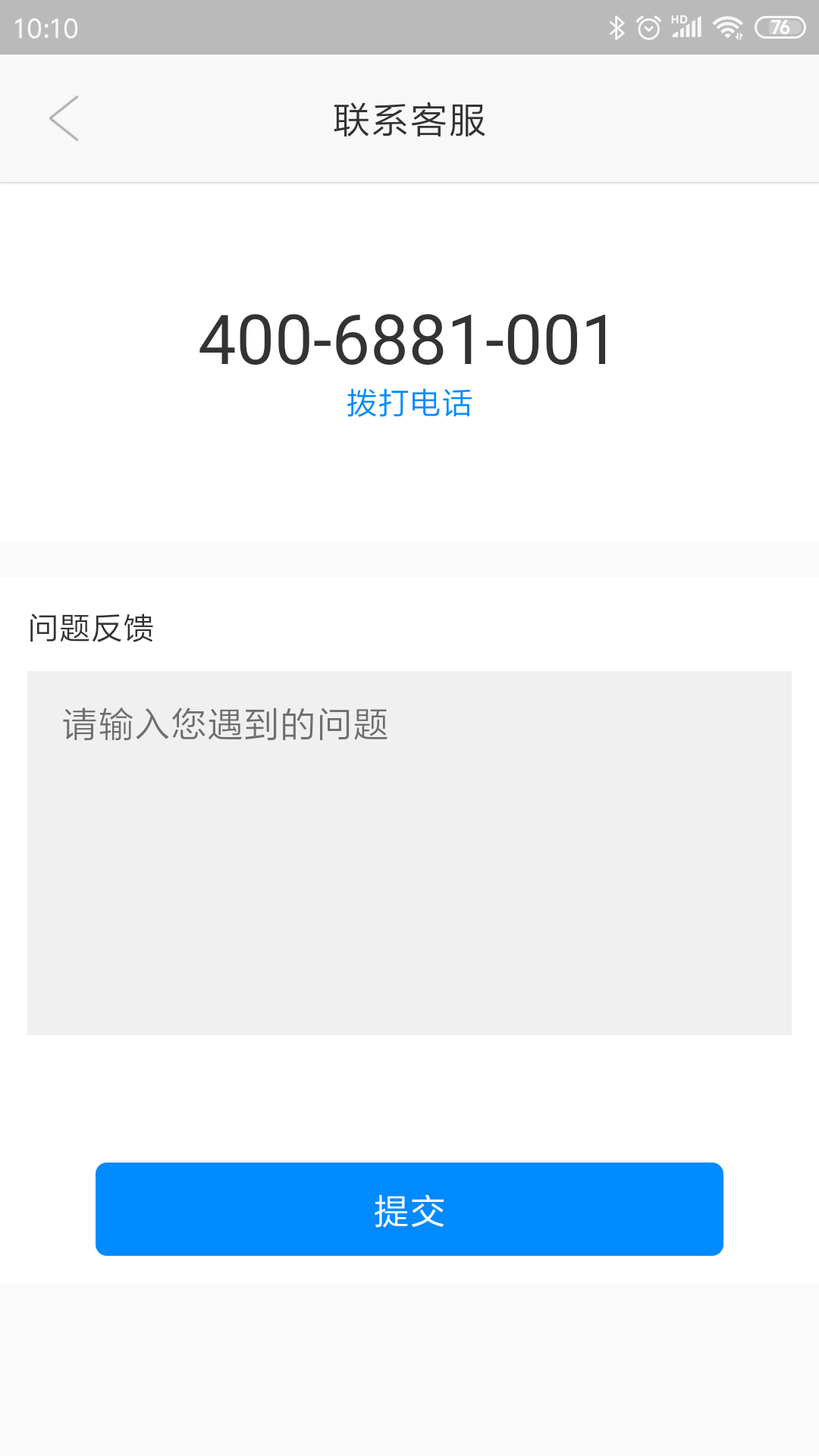The image size is (819, 1456).
Task: Tap the placeholder text 请输入您遇到的问题
Action: point(225,724)
